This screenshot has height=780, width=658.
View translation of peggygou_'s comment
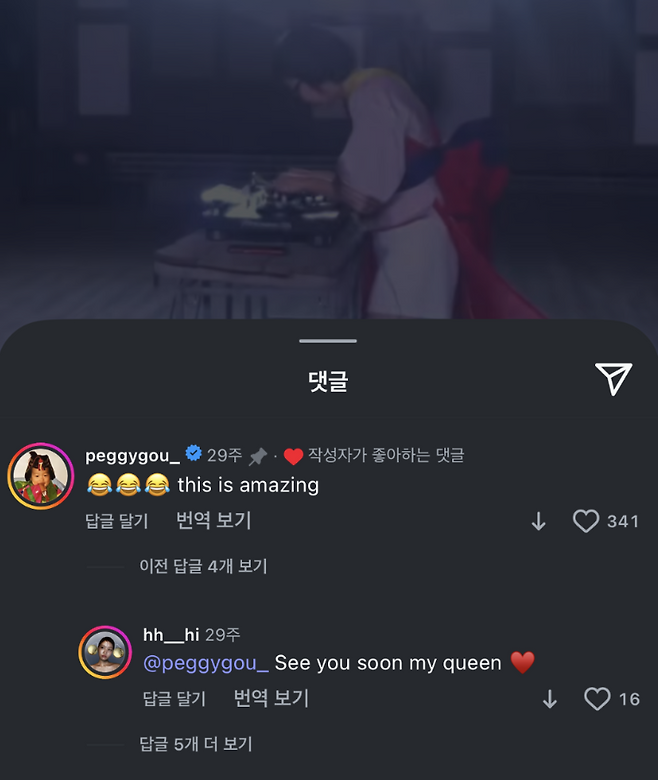pyautogui.click(x=213, y=521)
